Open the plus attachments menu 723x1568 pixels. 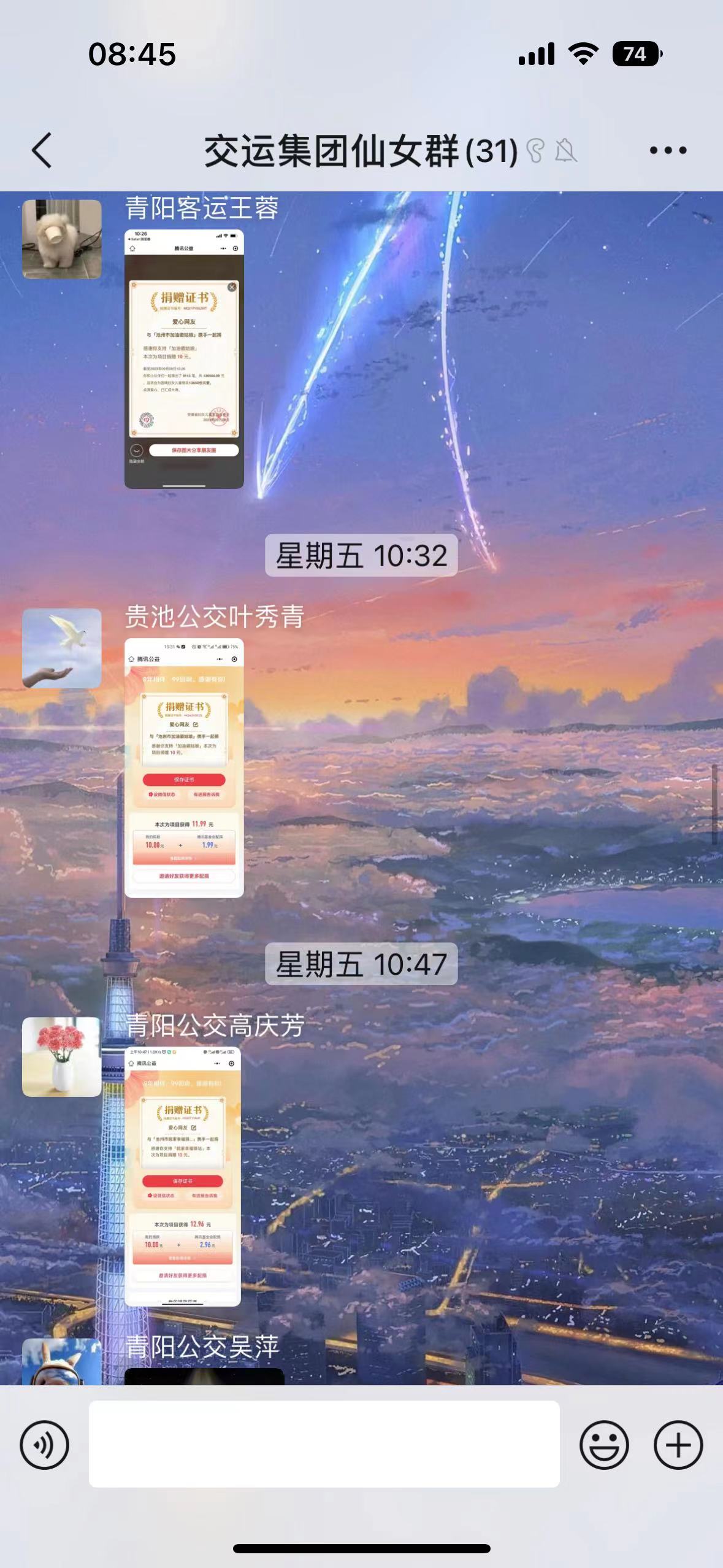click(678, 1444)
